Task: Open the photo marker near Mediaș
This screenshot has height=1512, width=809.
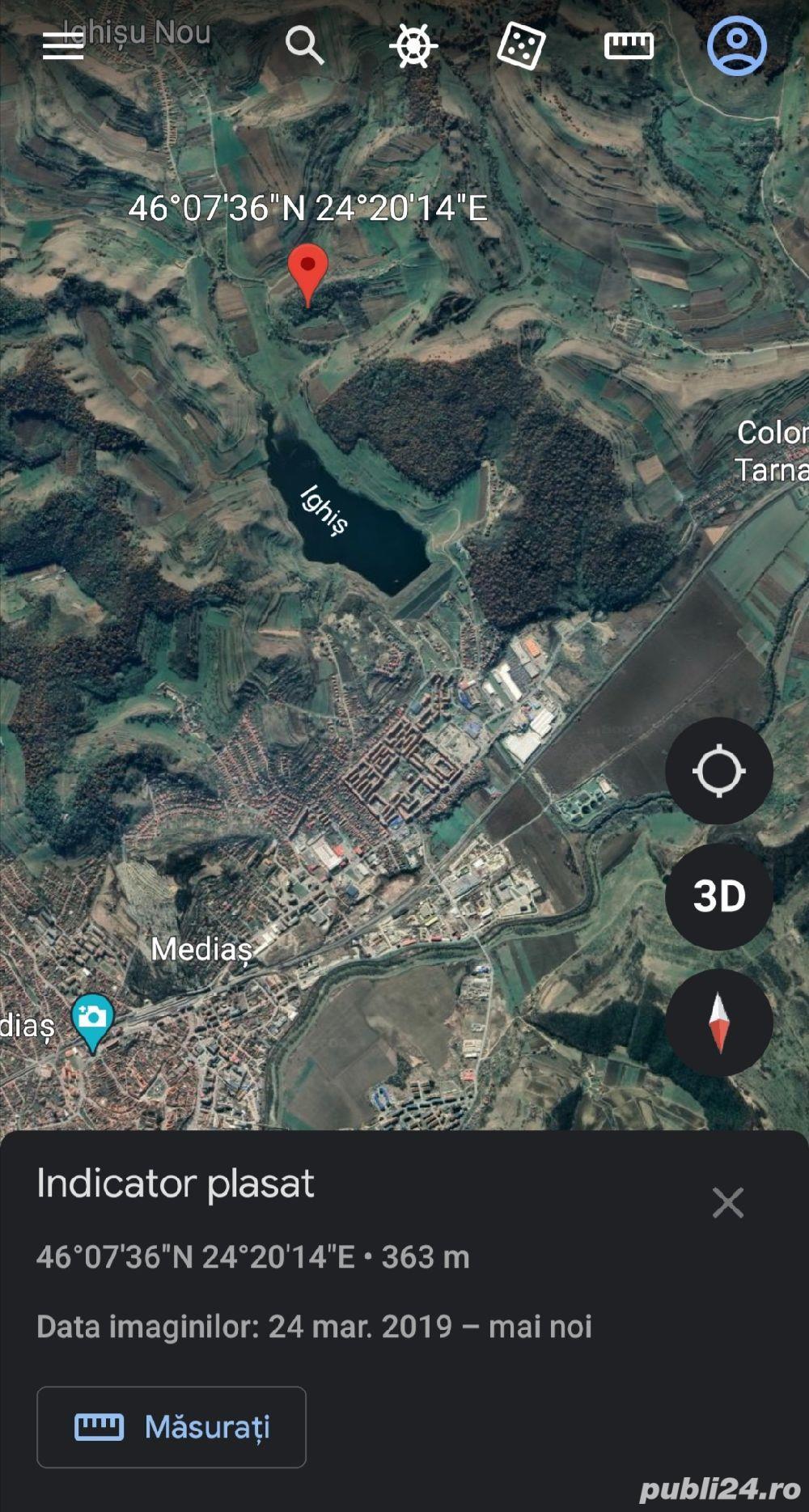Action: pyautogui.click(x=92, y=1019)
